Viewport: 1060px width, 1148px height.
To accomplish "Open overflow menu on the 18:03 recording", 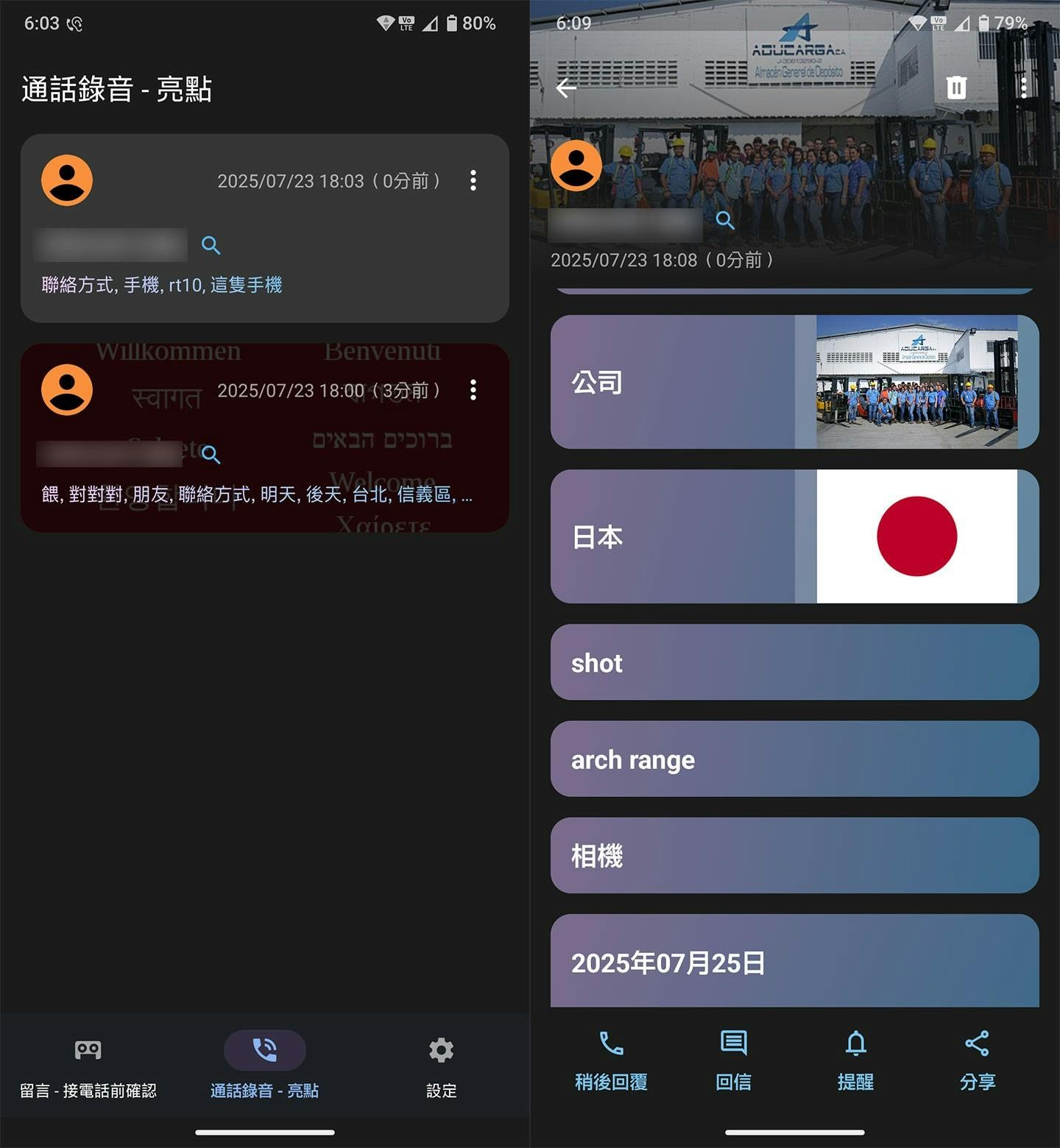I will pyautogui.click(x=473, y=180).
